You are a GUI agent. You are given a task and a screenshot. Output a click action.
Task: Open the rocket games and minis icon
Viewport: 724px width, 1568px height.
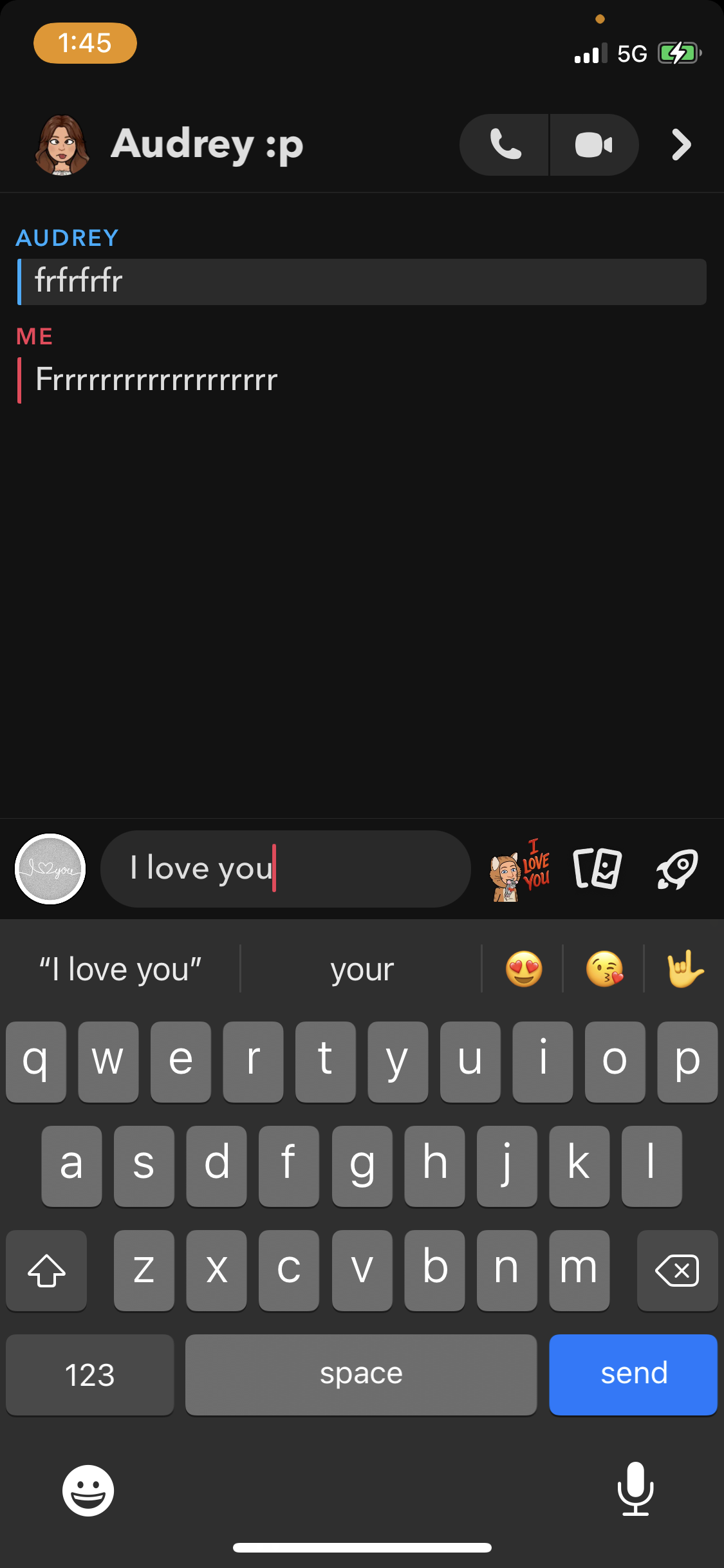(677, 869)
